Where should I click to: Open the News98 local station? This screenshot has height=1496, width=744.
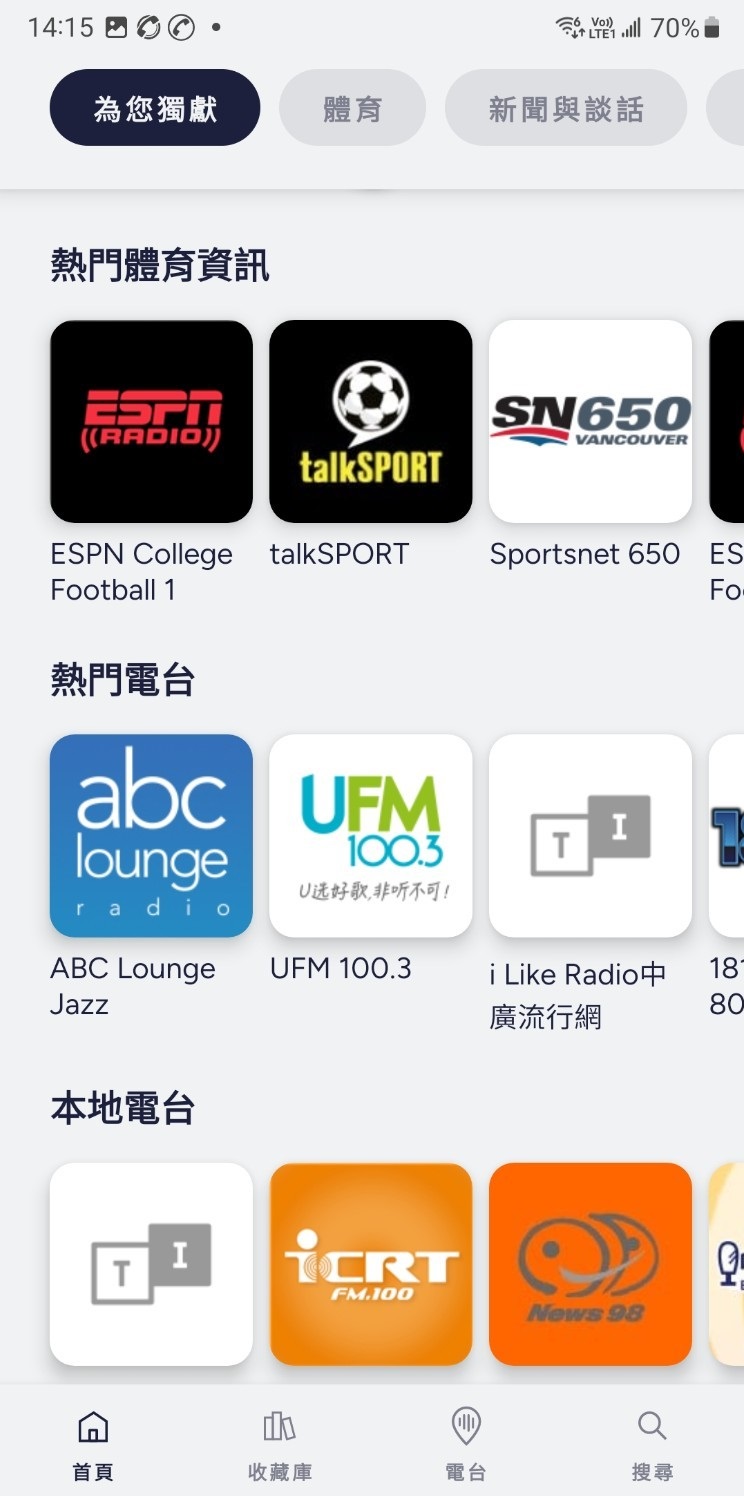(590, 1263)
